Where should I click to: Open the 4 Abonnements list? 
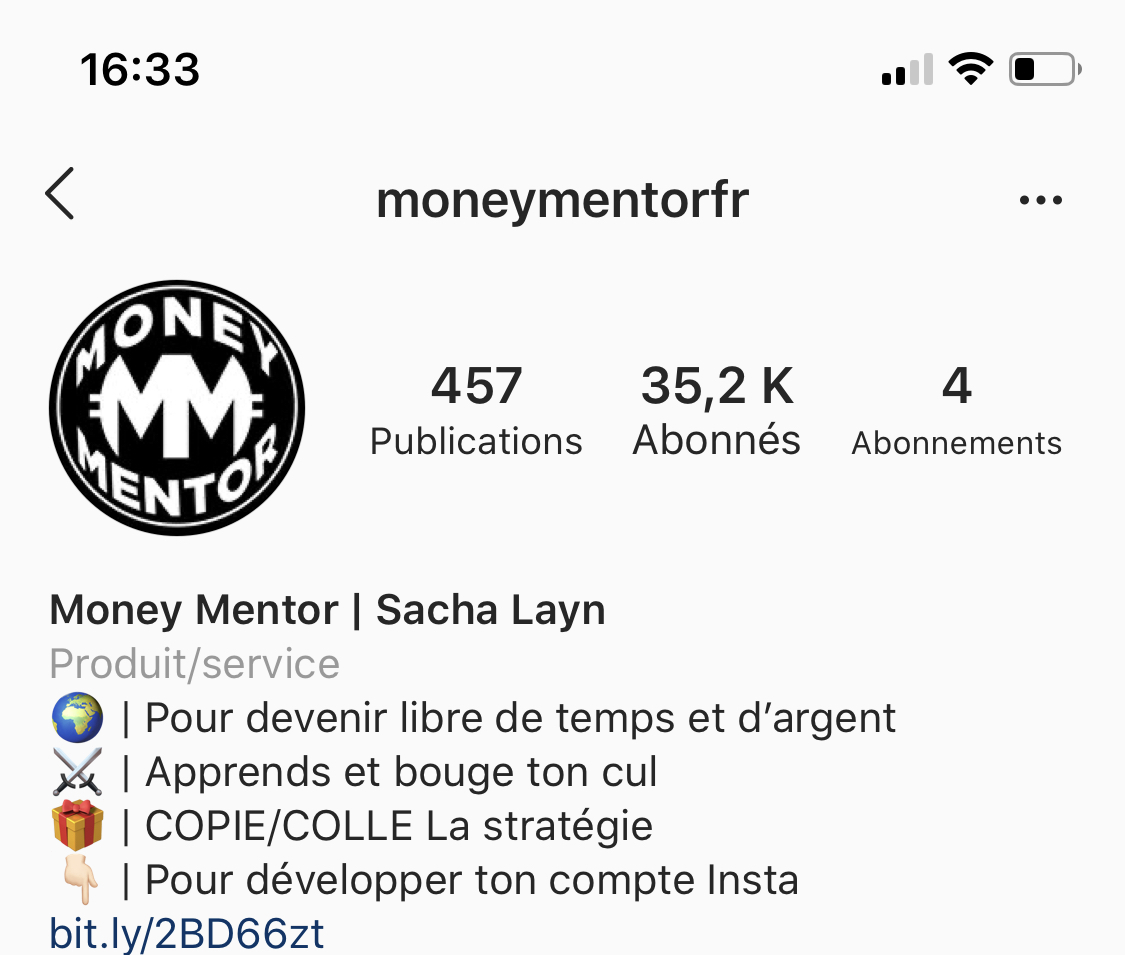click(x=956, y=411)
